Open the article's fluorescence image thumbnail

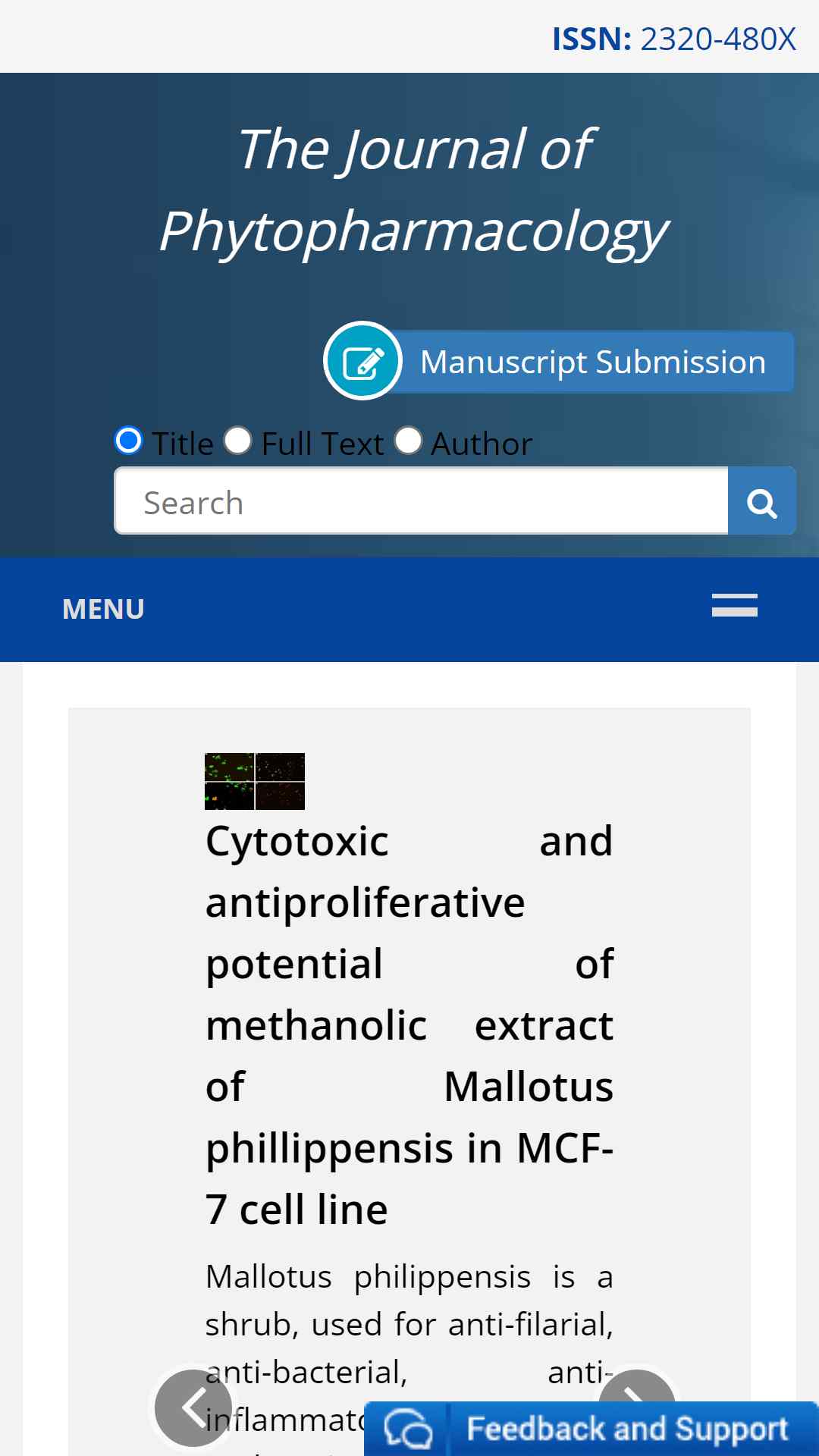[x=255, y=781]
